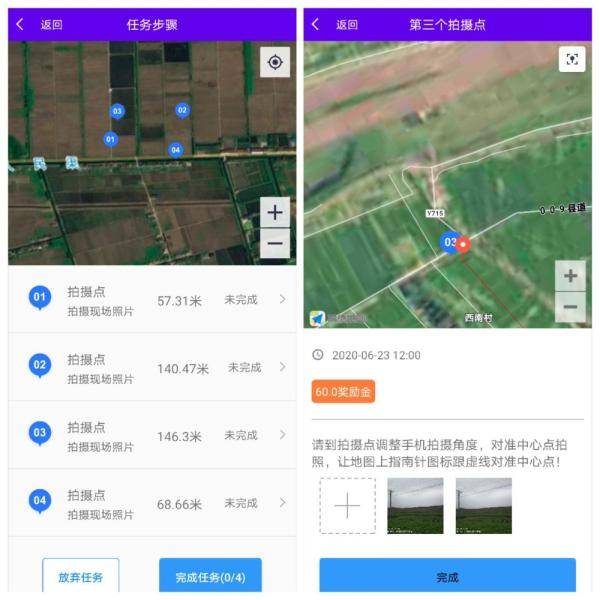Open shooting point 01 at 57.31米
Image resolution: width=600 pixels, height=600 pixels.
(x=155, y=300)
